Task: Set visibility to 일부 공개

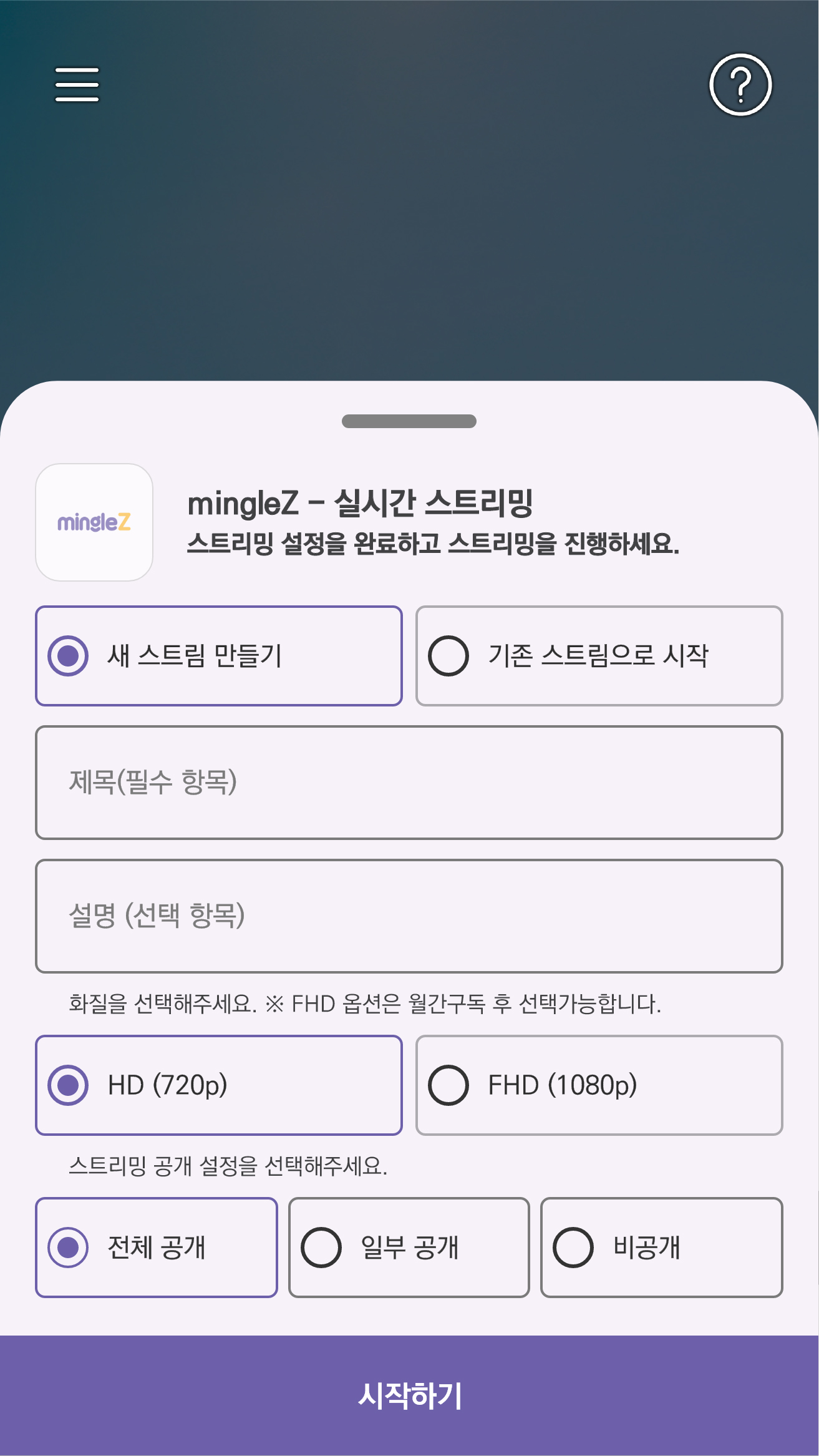Action: click(x=409, y=1248)
